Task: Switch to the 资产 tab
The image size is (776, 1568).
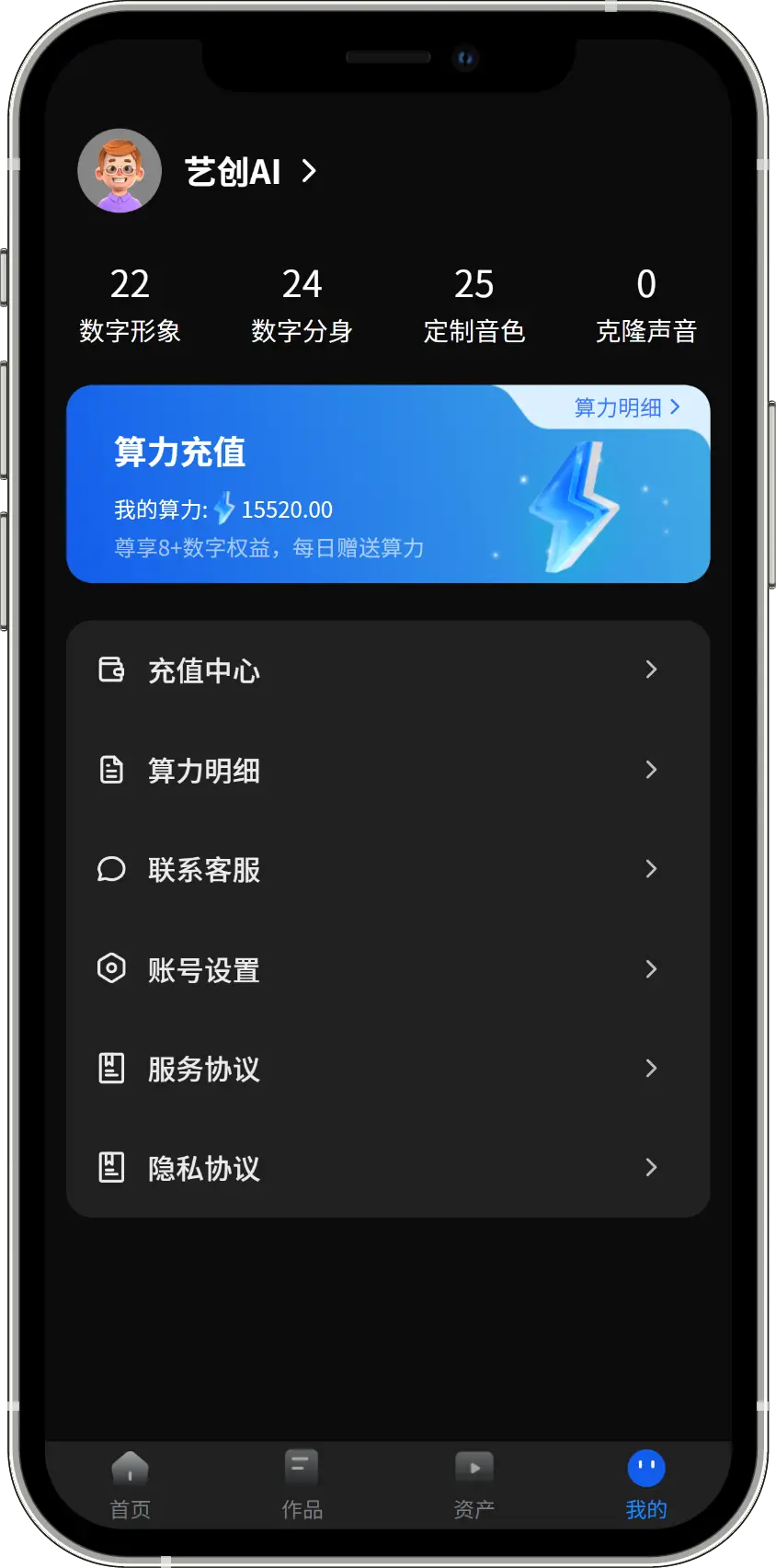Action: pos(474,1484)
